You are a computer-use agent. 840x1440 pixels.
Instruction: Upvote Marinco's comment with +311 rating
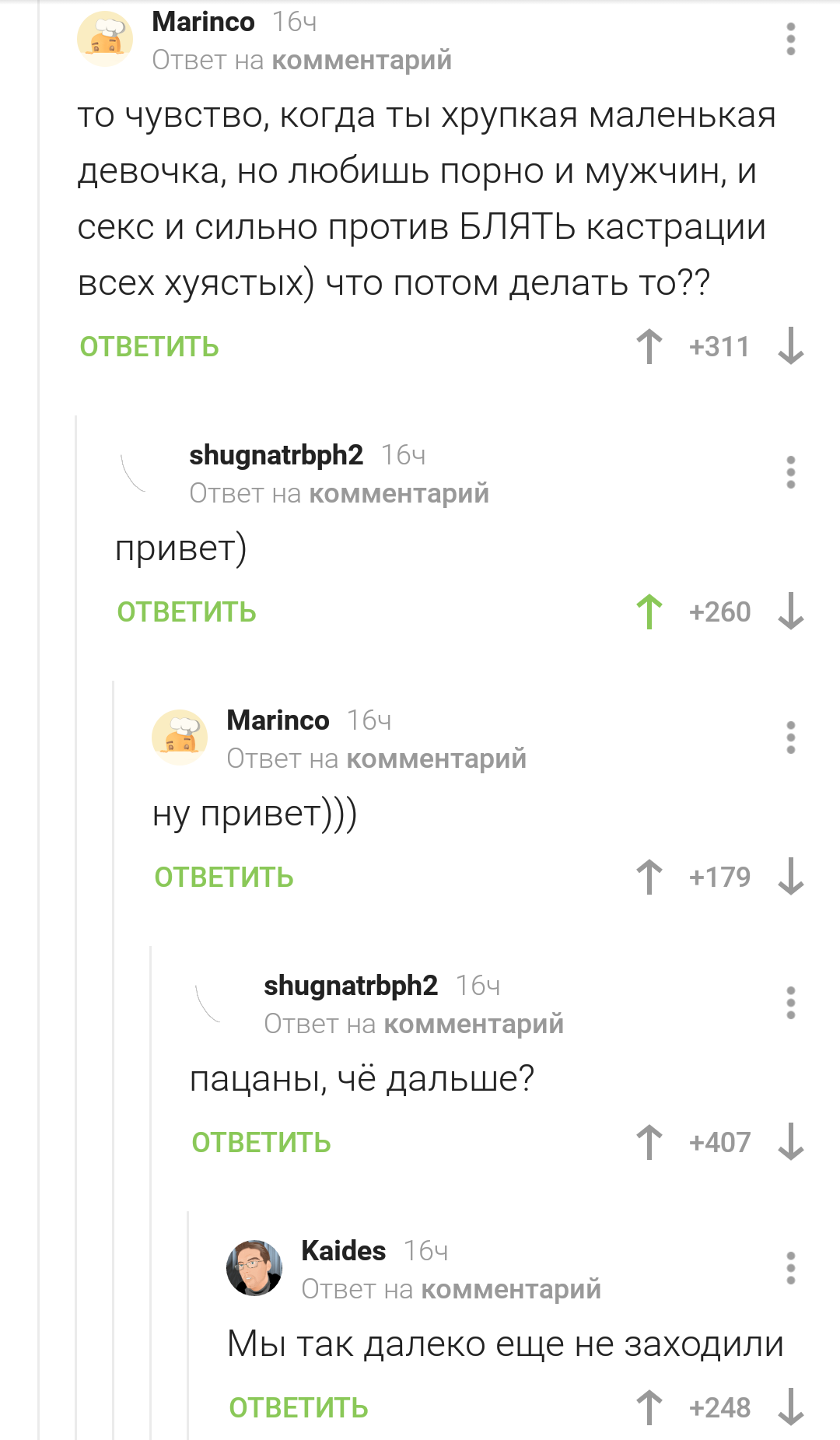[x=649, y=346]
